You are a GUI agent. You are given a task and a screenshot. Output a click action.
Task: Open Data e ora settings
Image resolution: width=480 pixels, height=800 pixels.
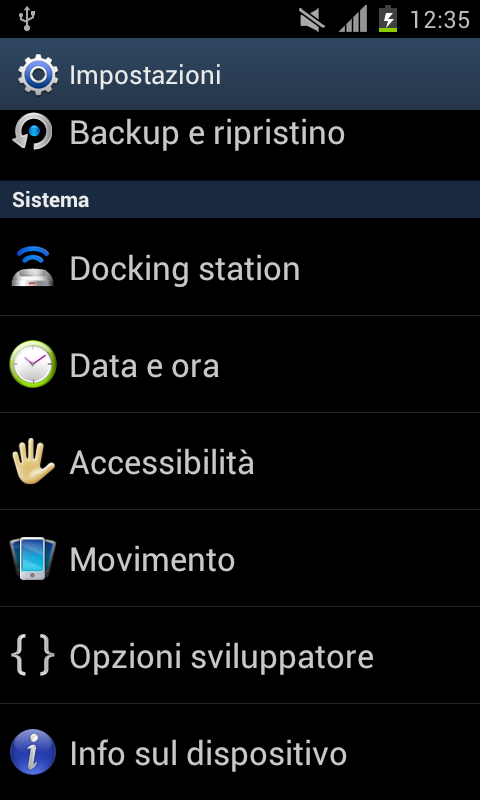pyautogui.click(x=240, y=364)
